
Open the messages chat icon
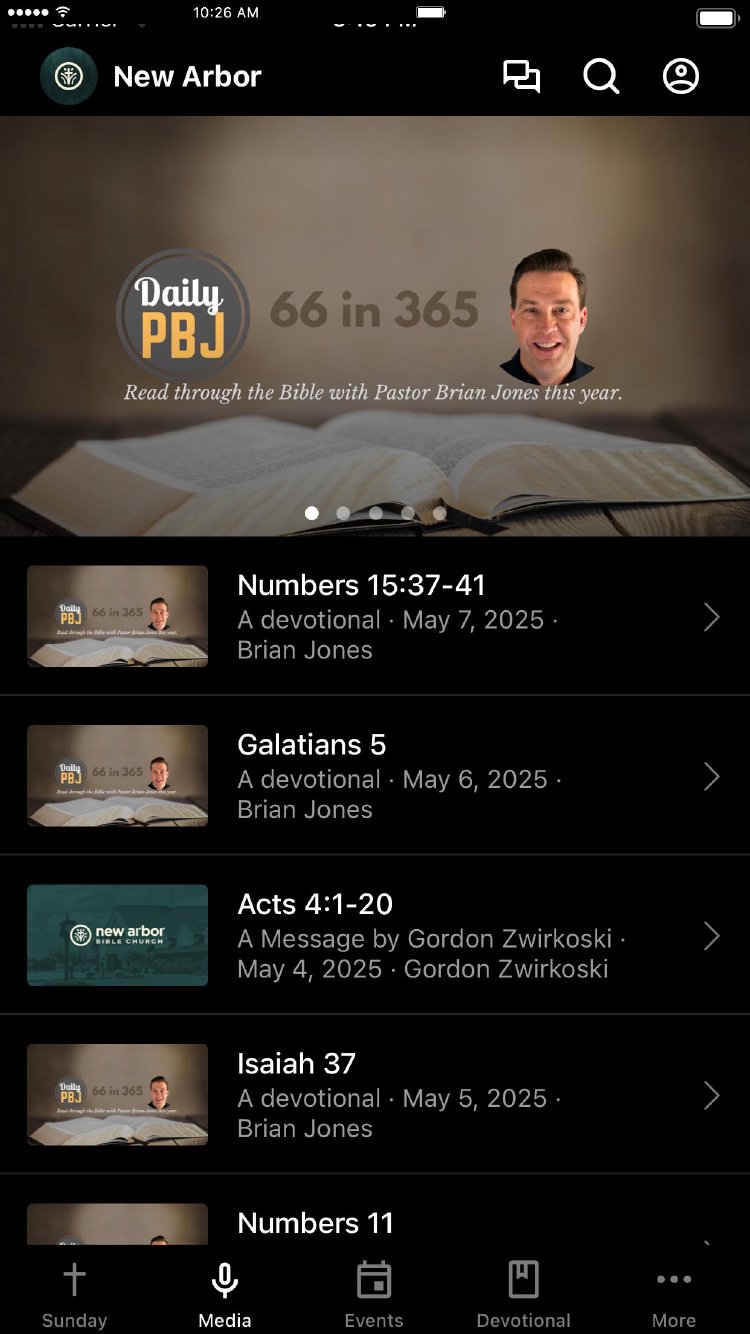(521, 77)
